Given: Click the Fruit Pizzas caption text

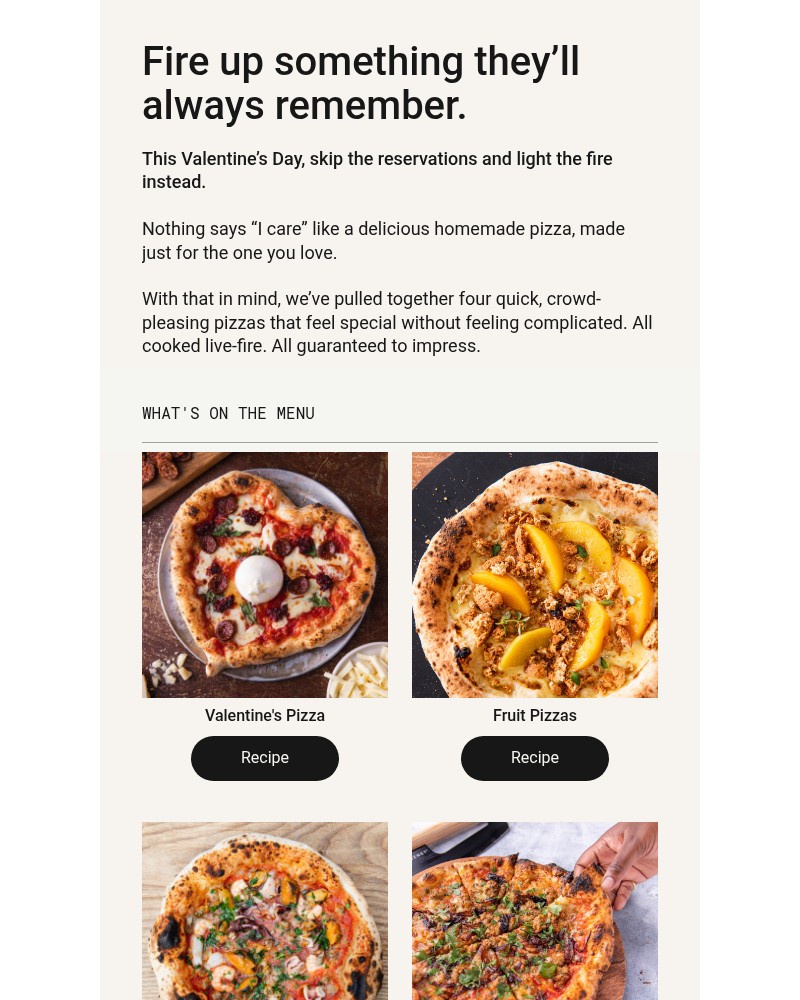Looking at the screenshot, I should pos(534,715).
